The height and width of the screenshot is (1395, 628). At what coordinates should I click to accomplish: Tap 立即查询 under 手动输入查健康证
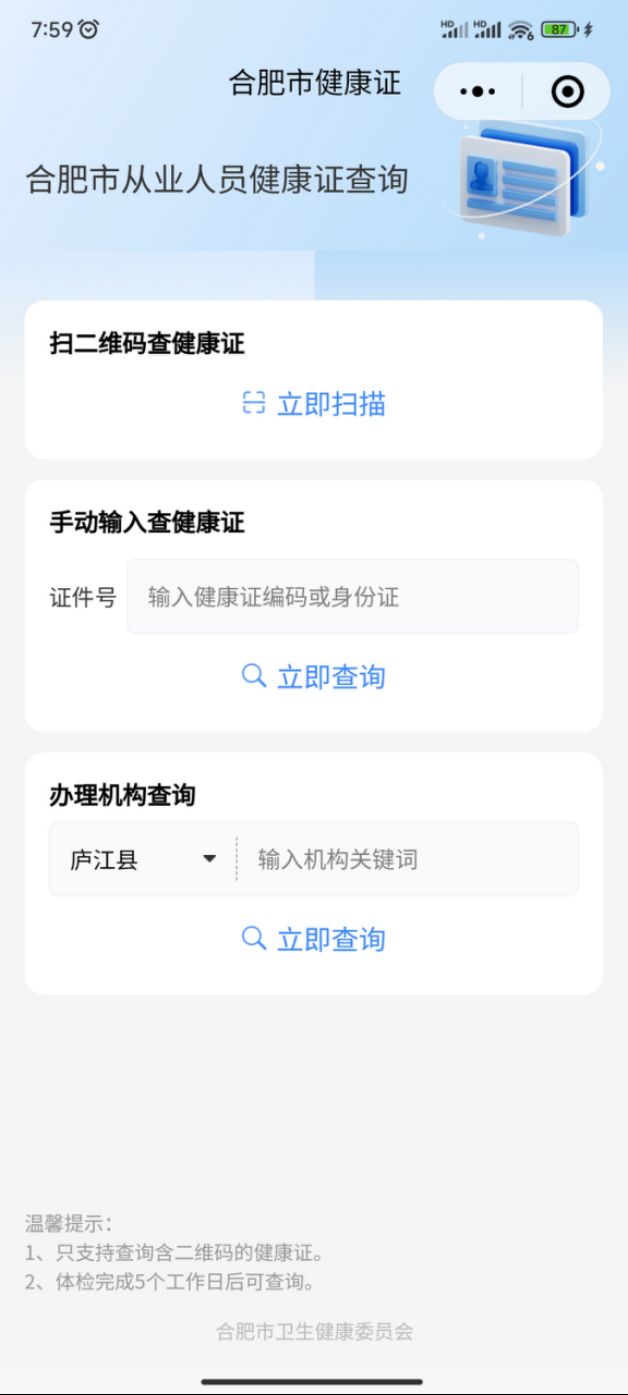tap(314, 677)
